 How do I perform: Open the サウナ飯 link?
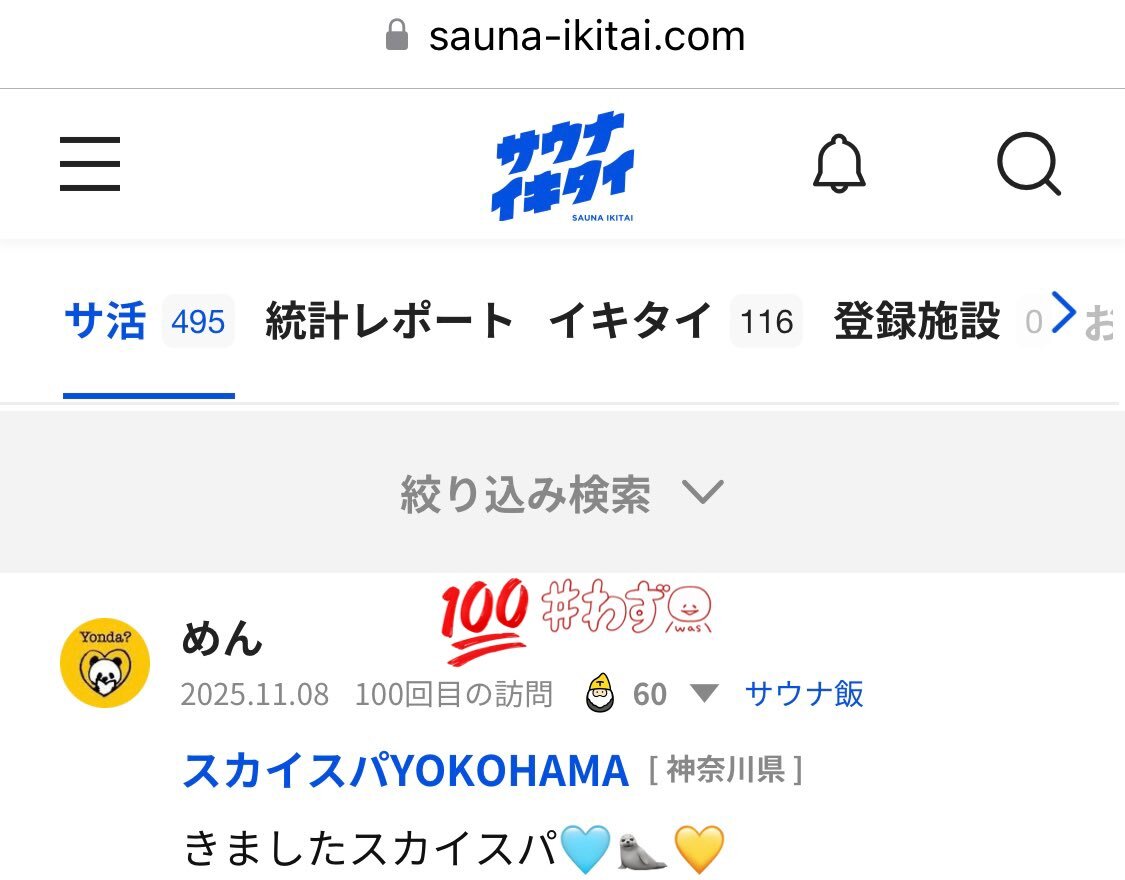804,694
